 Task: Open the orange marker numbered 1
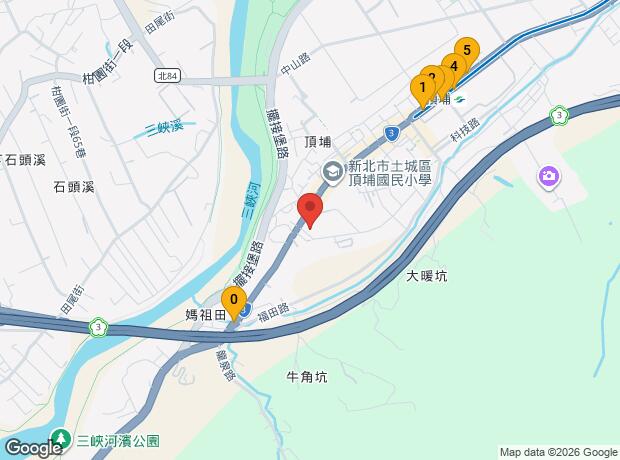[422, 88]
